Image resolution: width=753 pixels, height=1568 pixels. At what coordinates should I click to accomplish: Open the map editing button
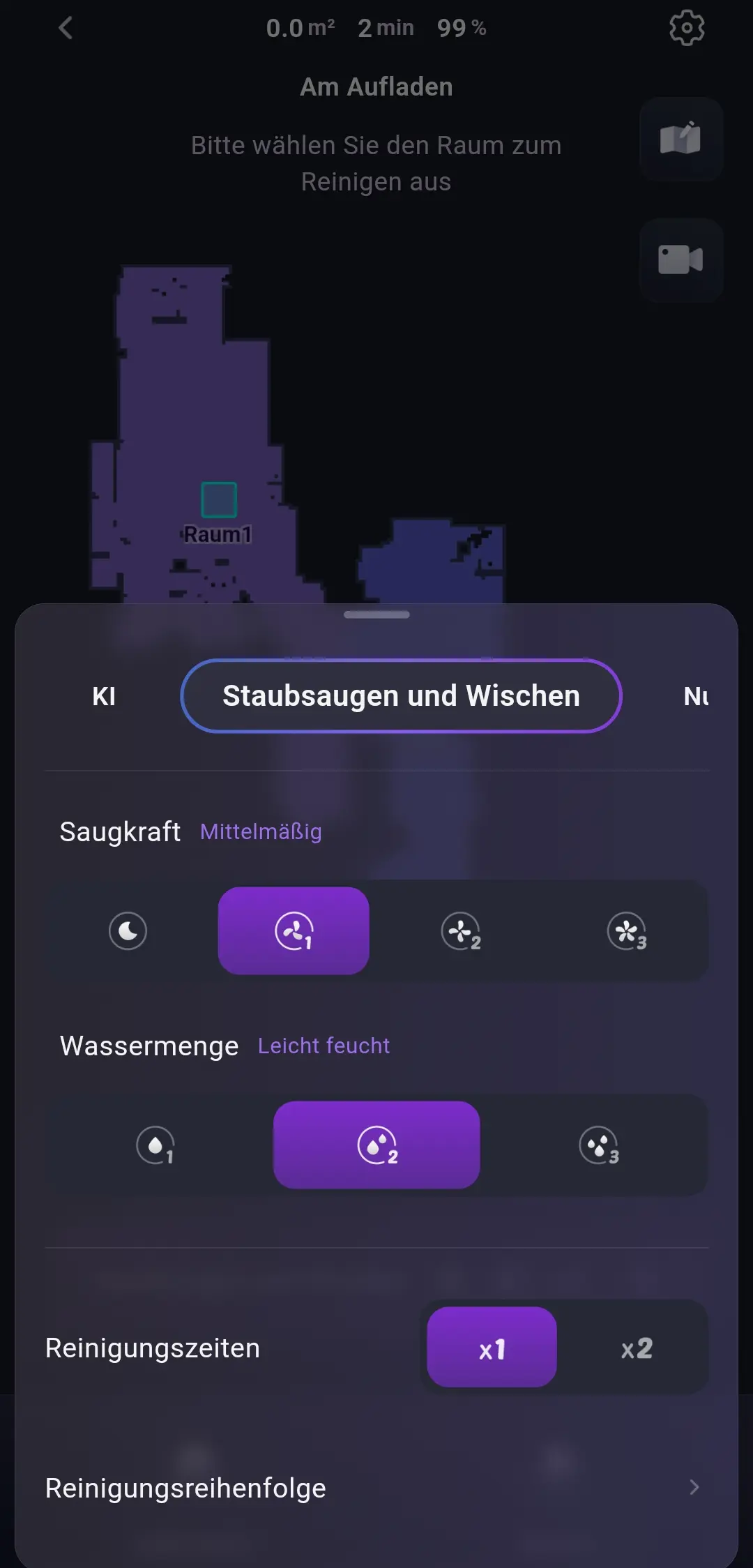pos(680,139)
